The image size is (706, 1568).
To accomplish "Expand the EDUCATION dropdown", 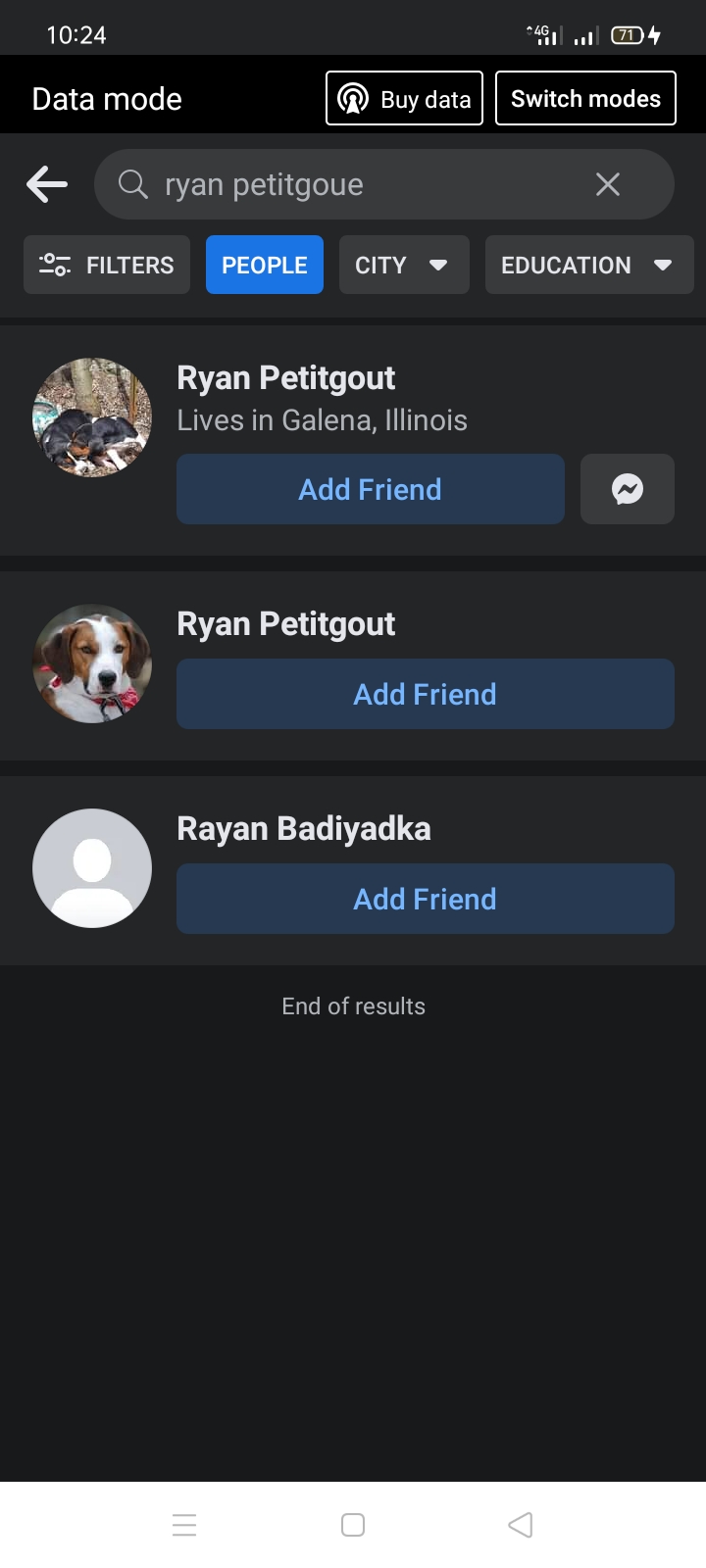I will 589,265.
